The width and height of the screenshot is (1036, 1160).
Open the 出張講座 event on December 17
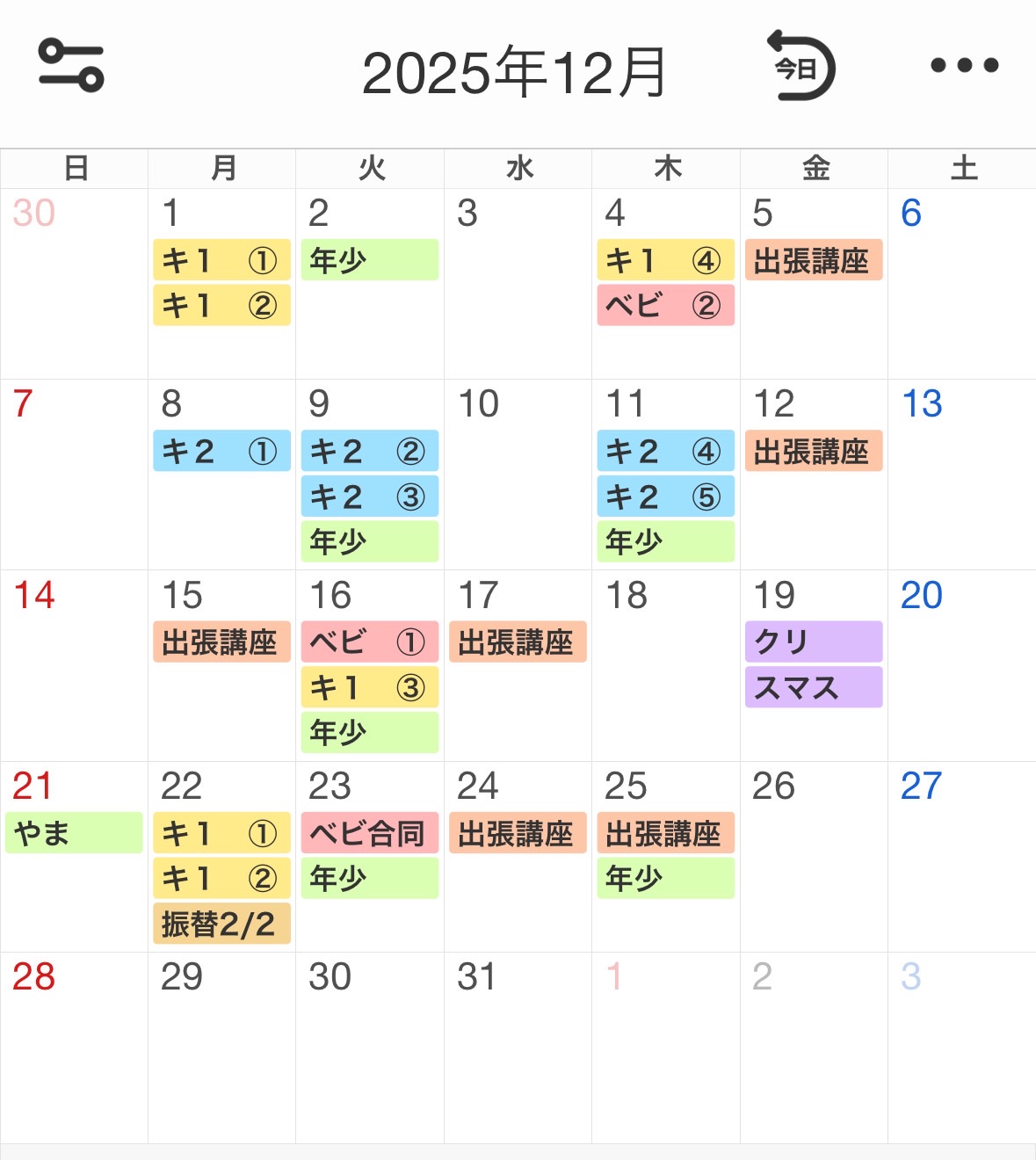click(x=517, y=642)
